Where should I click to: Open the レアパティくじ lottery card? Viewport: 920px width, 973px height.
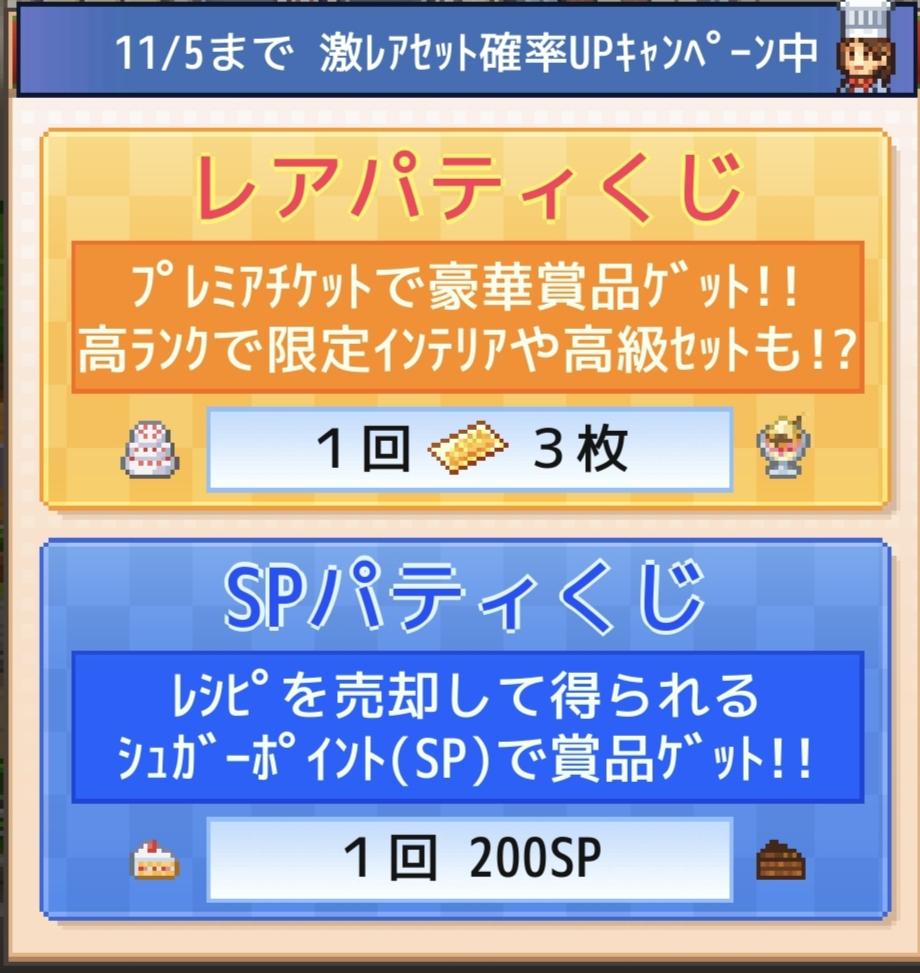tap(460, 320)
